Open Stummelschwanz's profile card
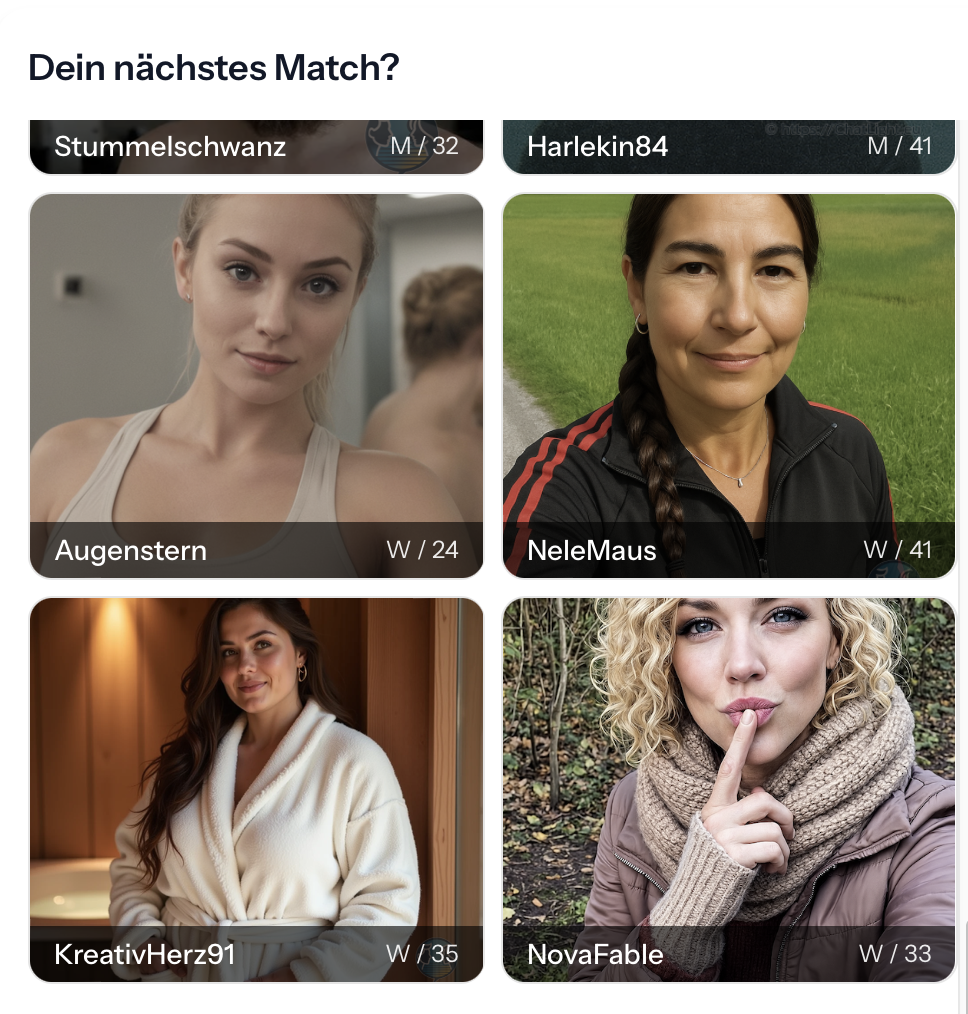Image resolution: width=968 pixels, height=1014 pixels. click(256, 147)
